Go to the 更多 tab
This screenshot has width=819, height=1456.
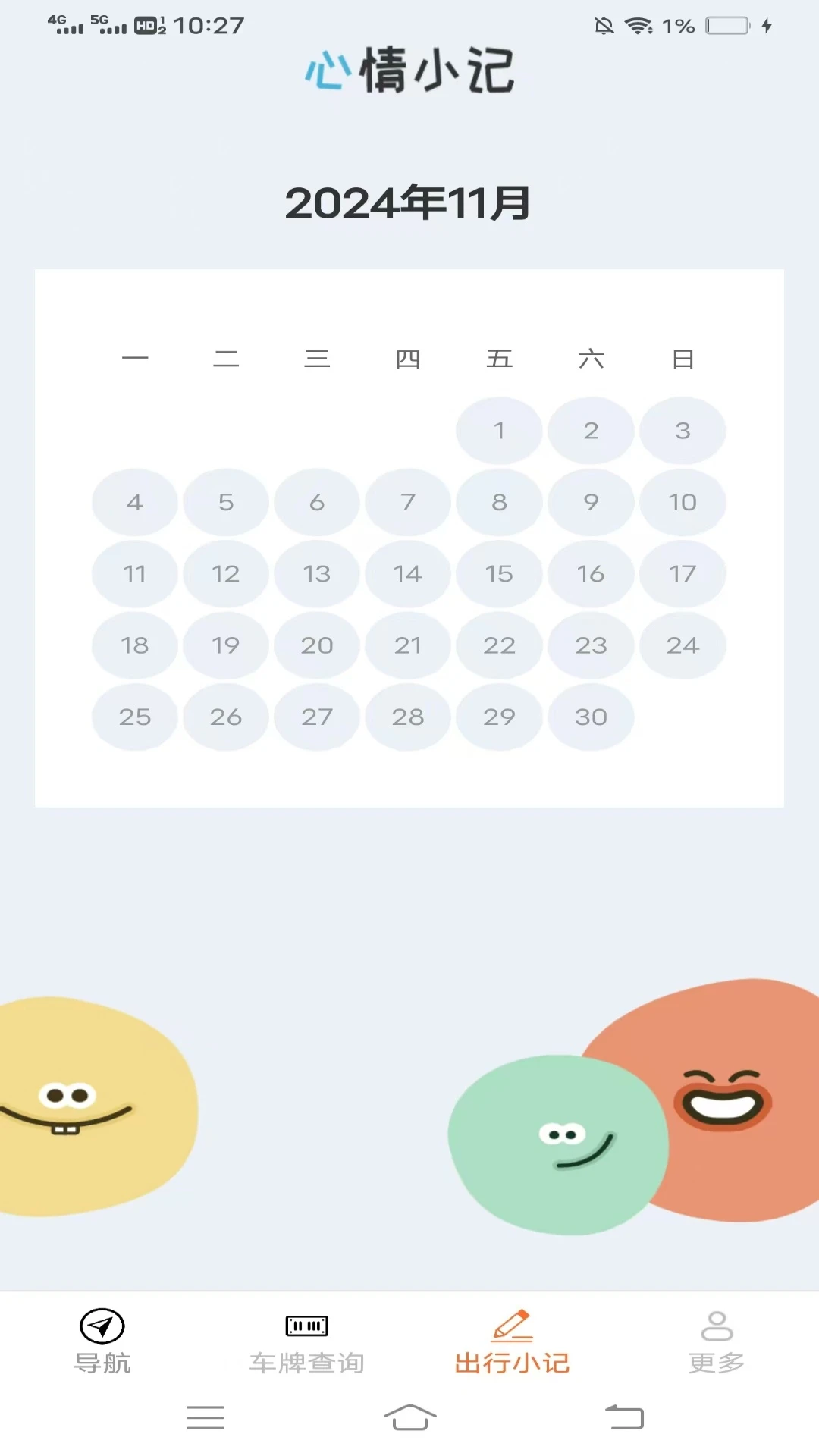(717, 1341)
